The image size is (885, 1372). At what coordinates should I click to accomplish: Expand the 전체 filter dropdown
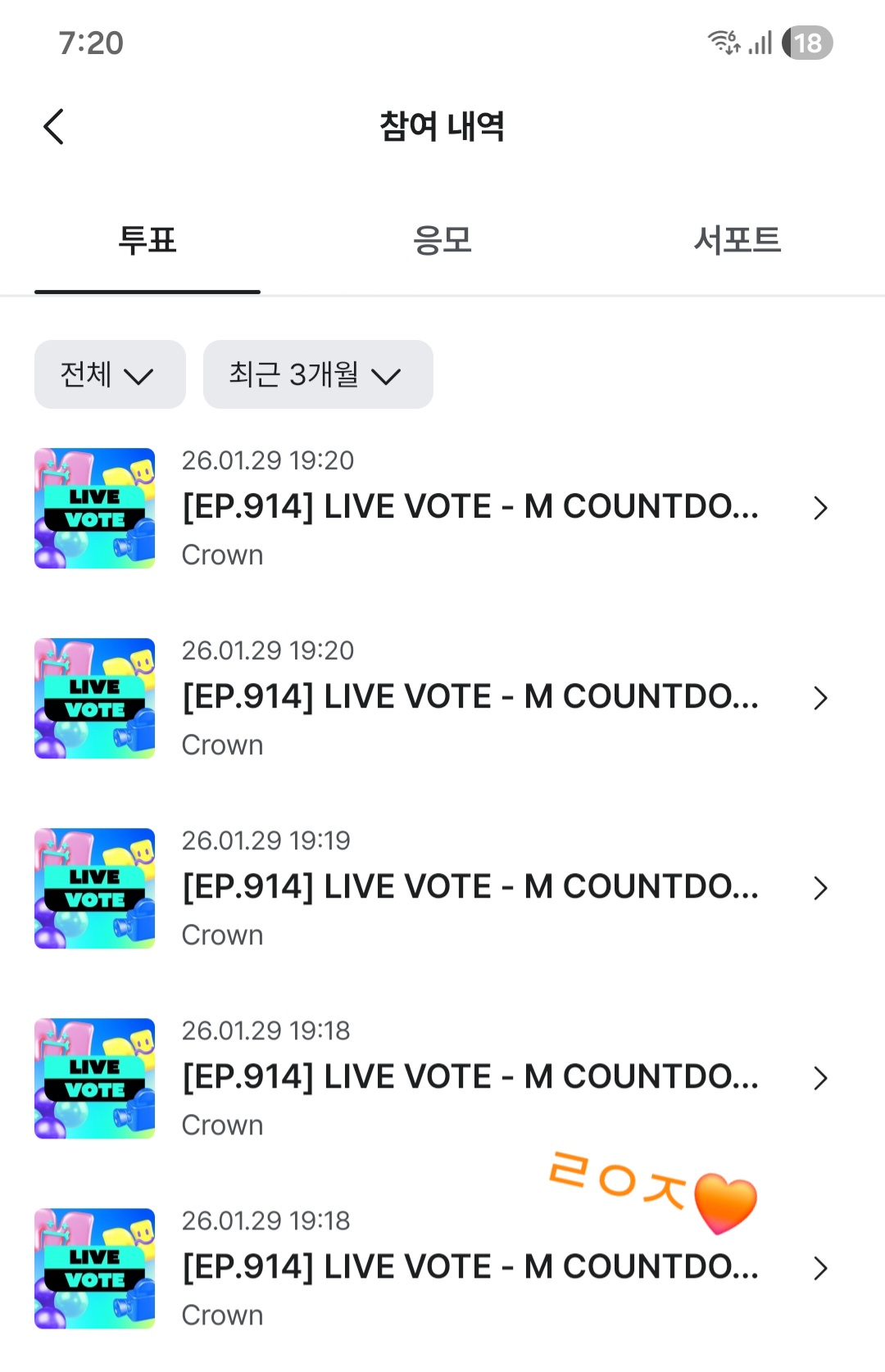pos(110,374)
